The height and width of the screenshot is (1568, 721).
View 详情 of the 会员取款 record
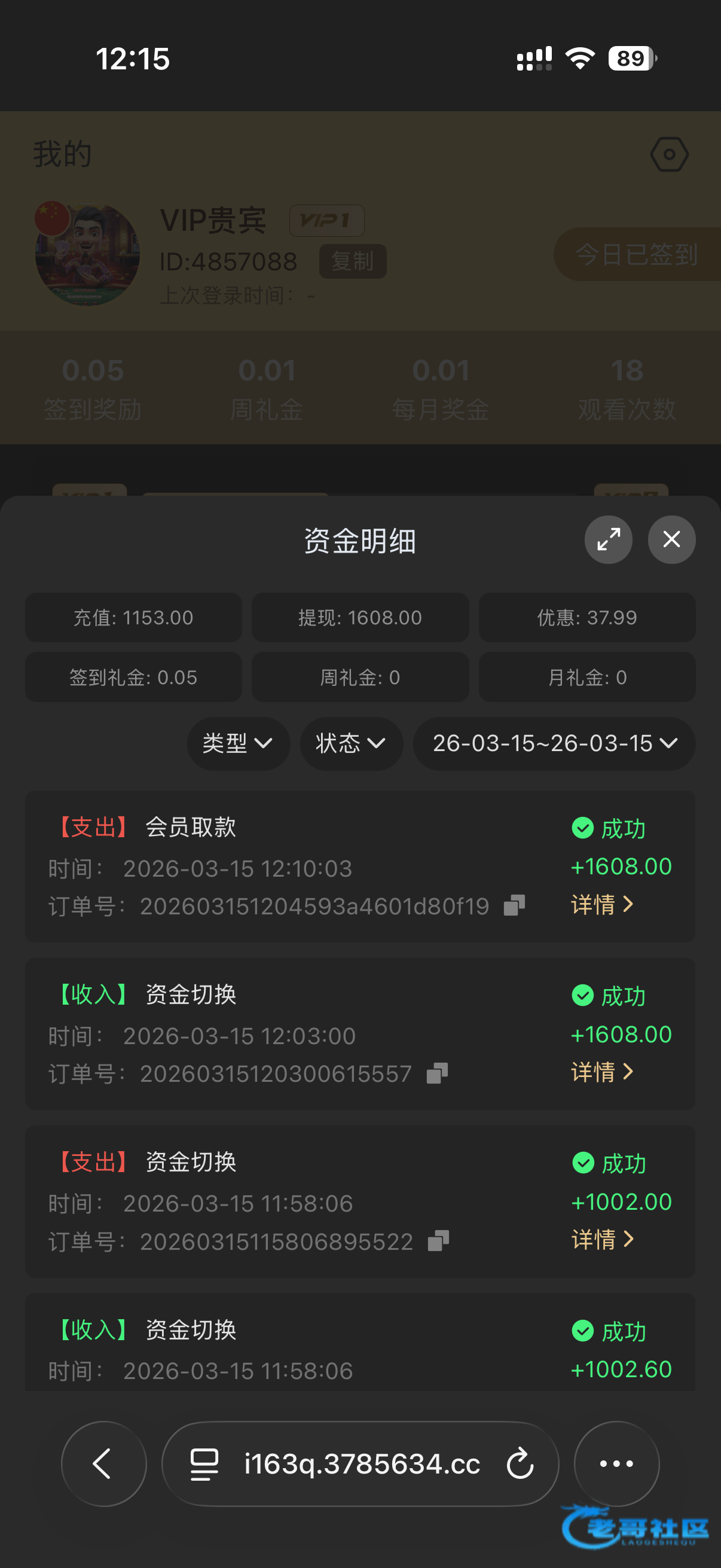[602, 905]
